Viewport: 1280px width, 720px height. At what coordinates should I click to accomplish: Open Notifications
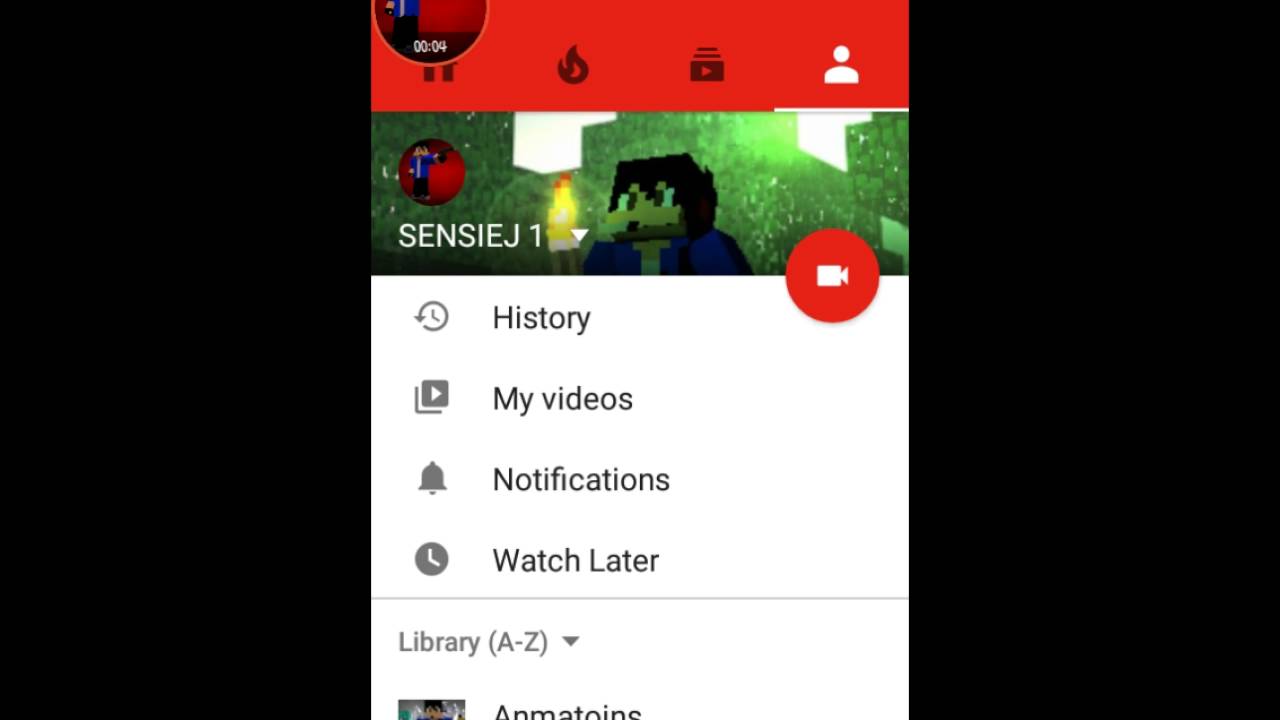(580, 480)
